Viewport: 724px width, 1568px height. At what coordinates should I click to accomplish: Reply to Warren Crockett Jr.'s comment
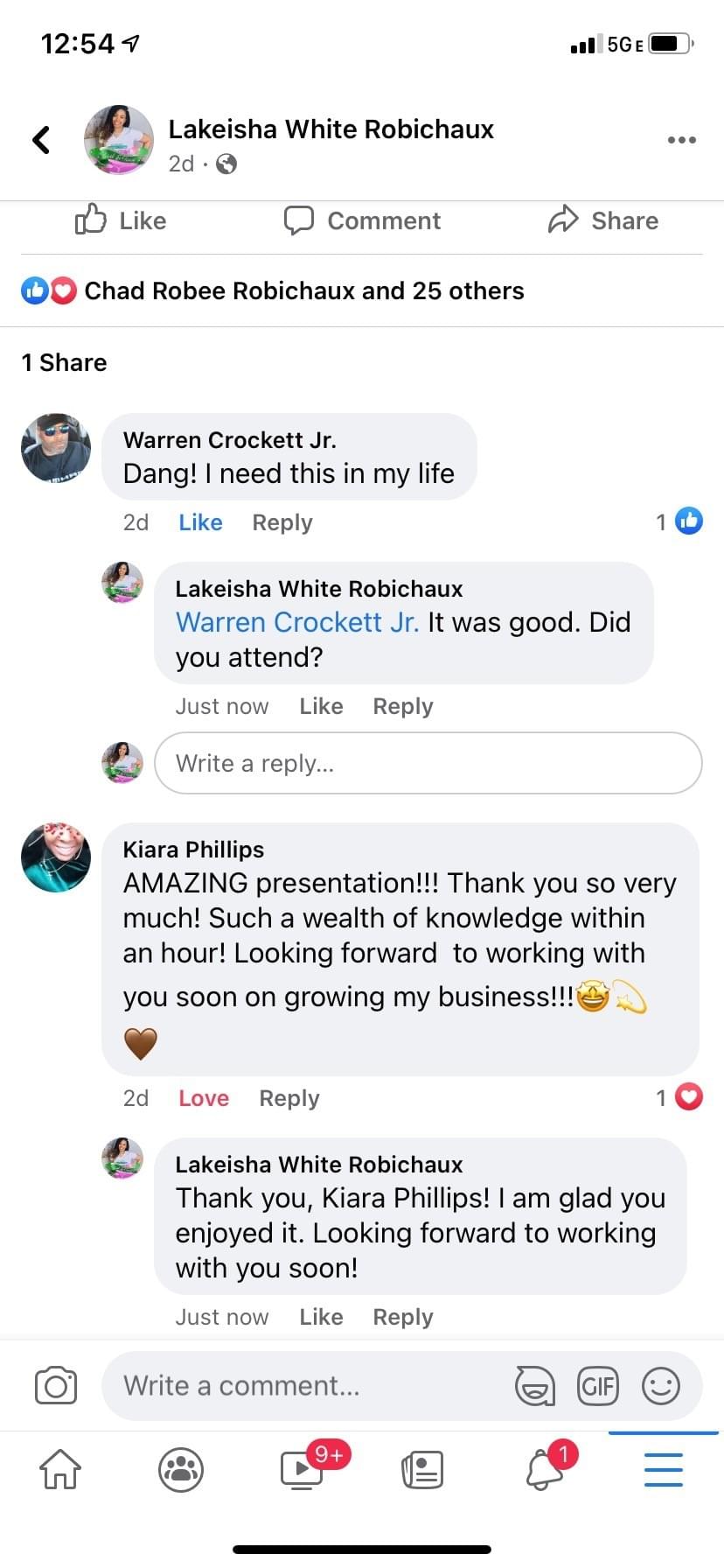tap(282, 522)
